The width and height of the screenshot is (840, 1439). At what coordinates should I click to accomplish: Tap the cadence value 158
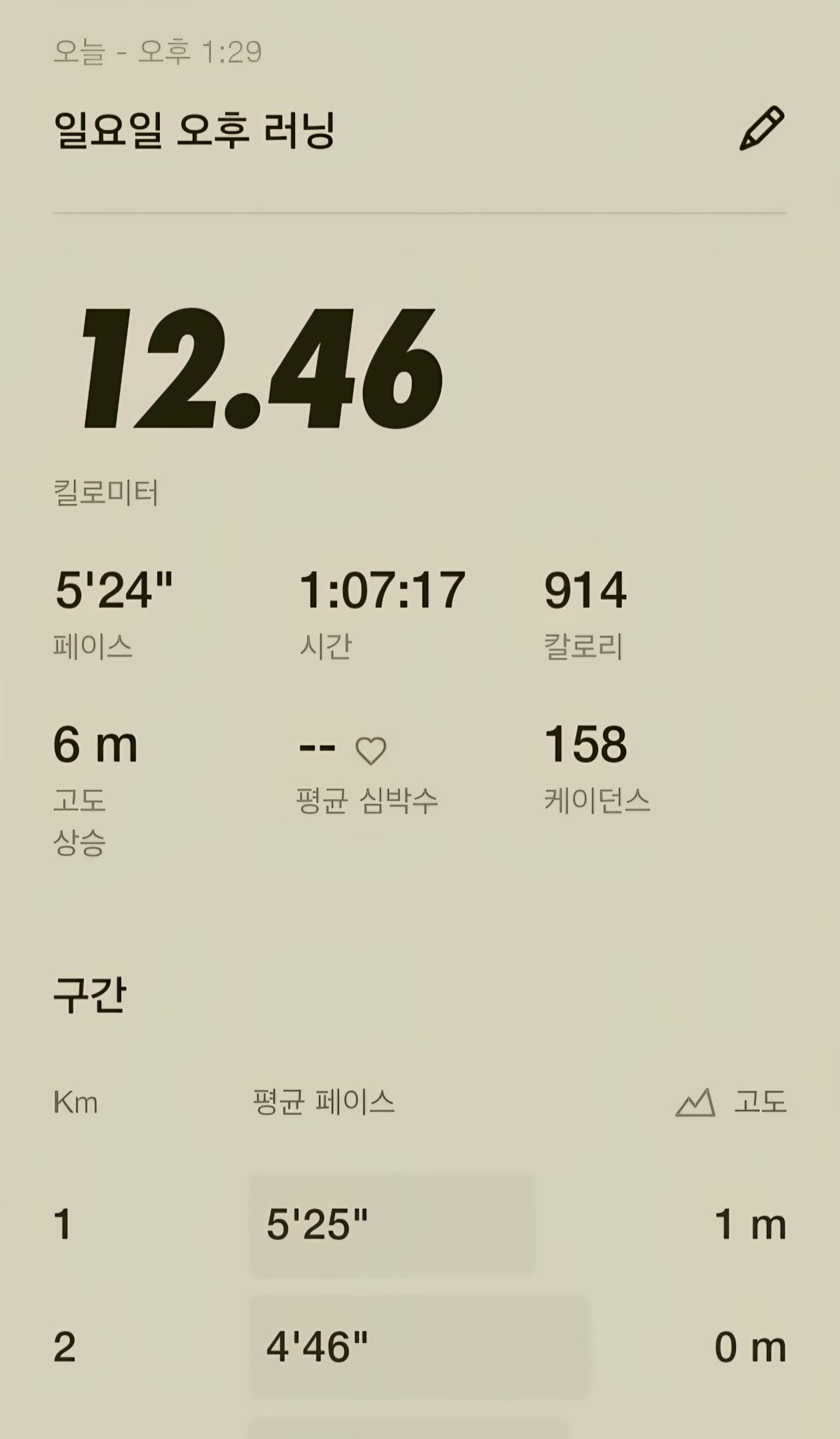point(585,746)
